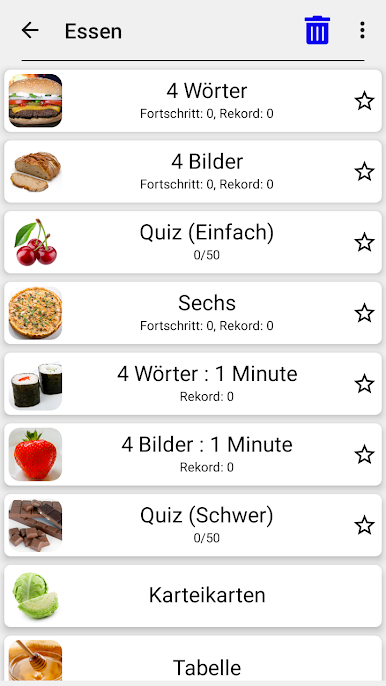
Task: Open Quiz (Einfach)
Action: (193, 242)
